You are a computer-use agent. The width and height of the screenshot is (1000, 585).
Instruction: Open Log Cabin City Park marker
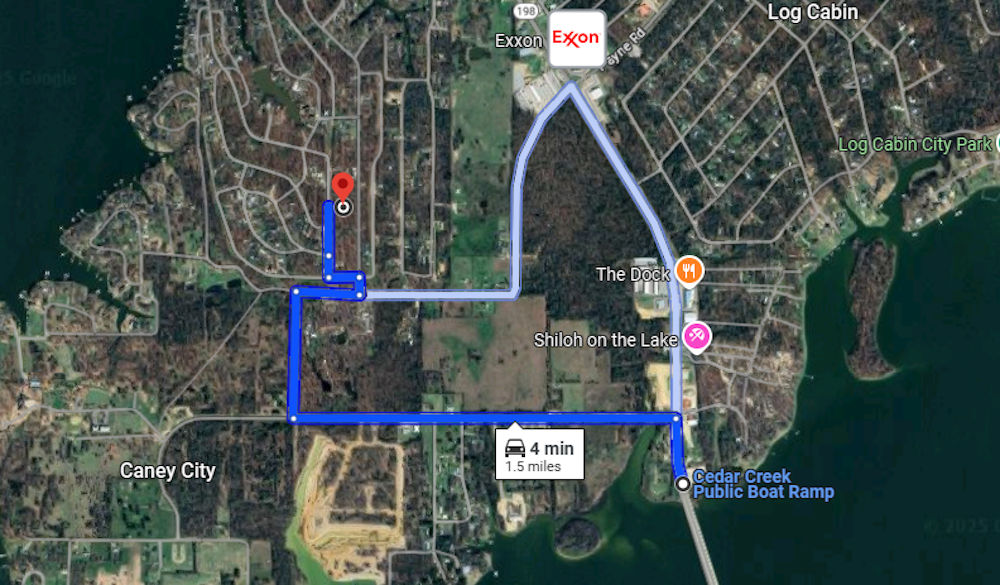tap(994, 144)
